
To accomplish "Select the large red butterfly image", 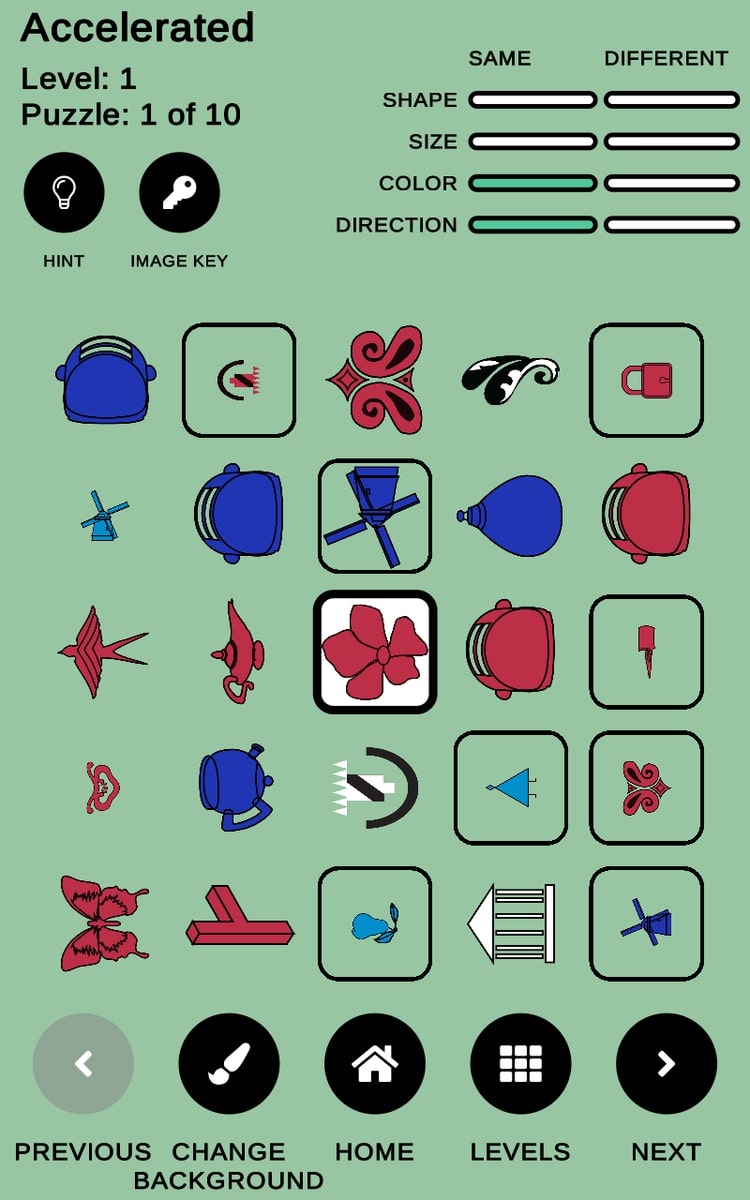I will tap(103, 924).
